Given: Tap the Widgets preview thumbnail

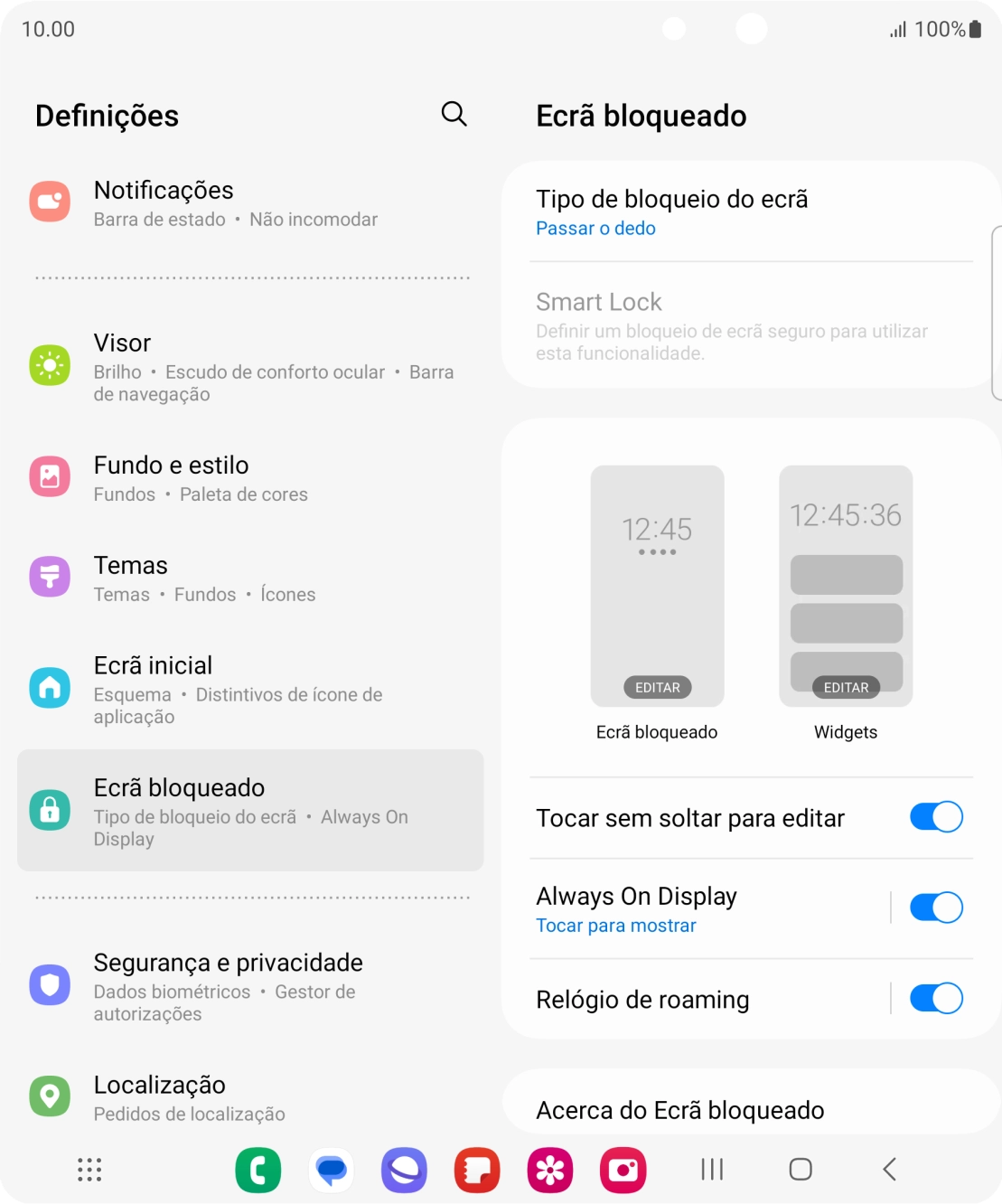Looking at the screenshot, I should click(x=845, y=586).
